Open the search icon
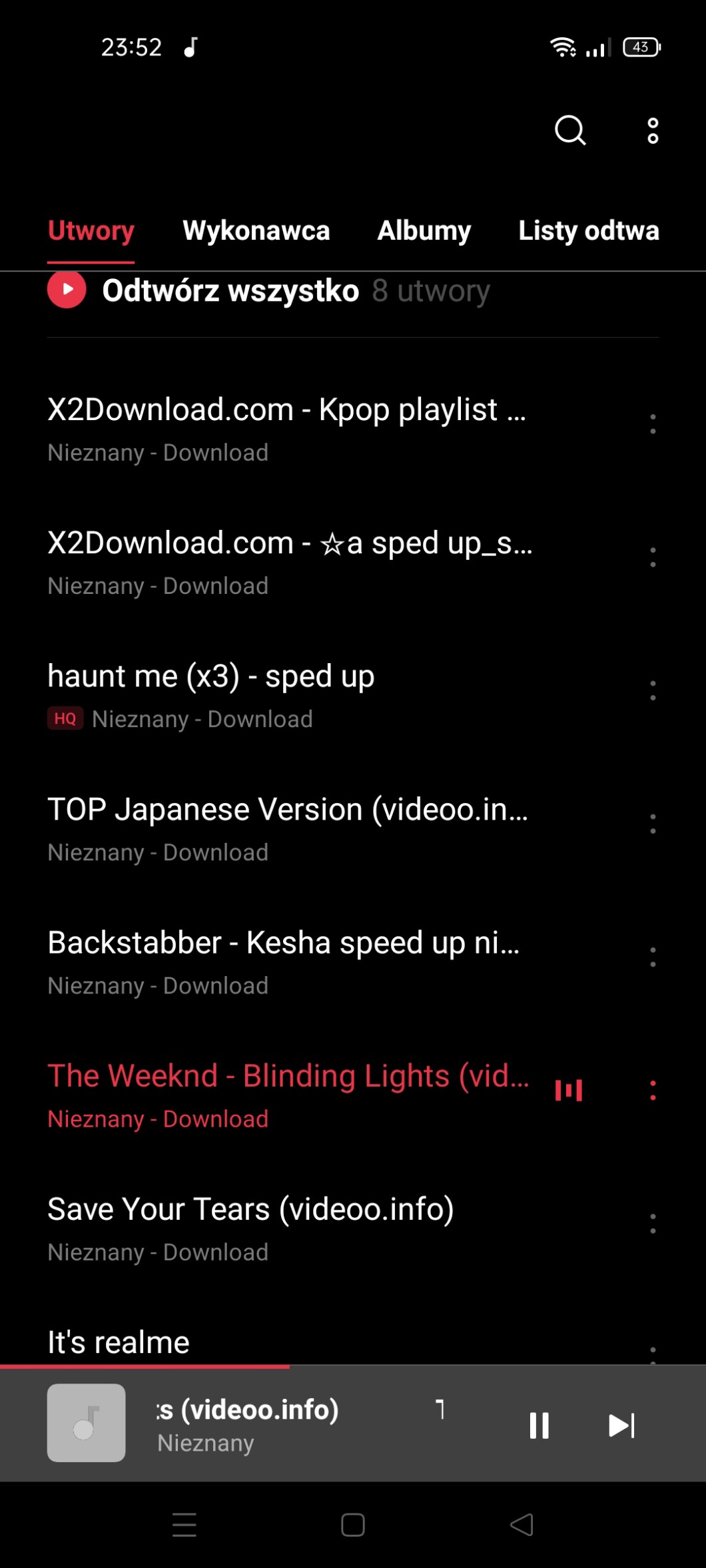Viewport: 706px width, 1568px height. (570, 131)
